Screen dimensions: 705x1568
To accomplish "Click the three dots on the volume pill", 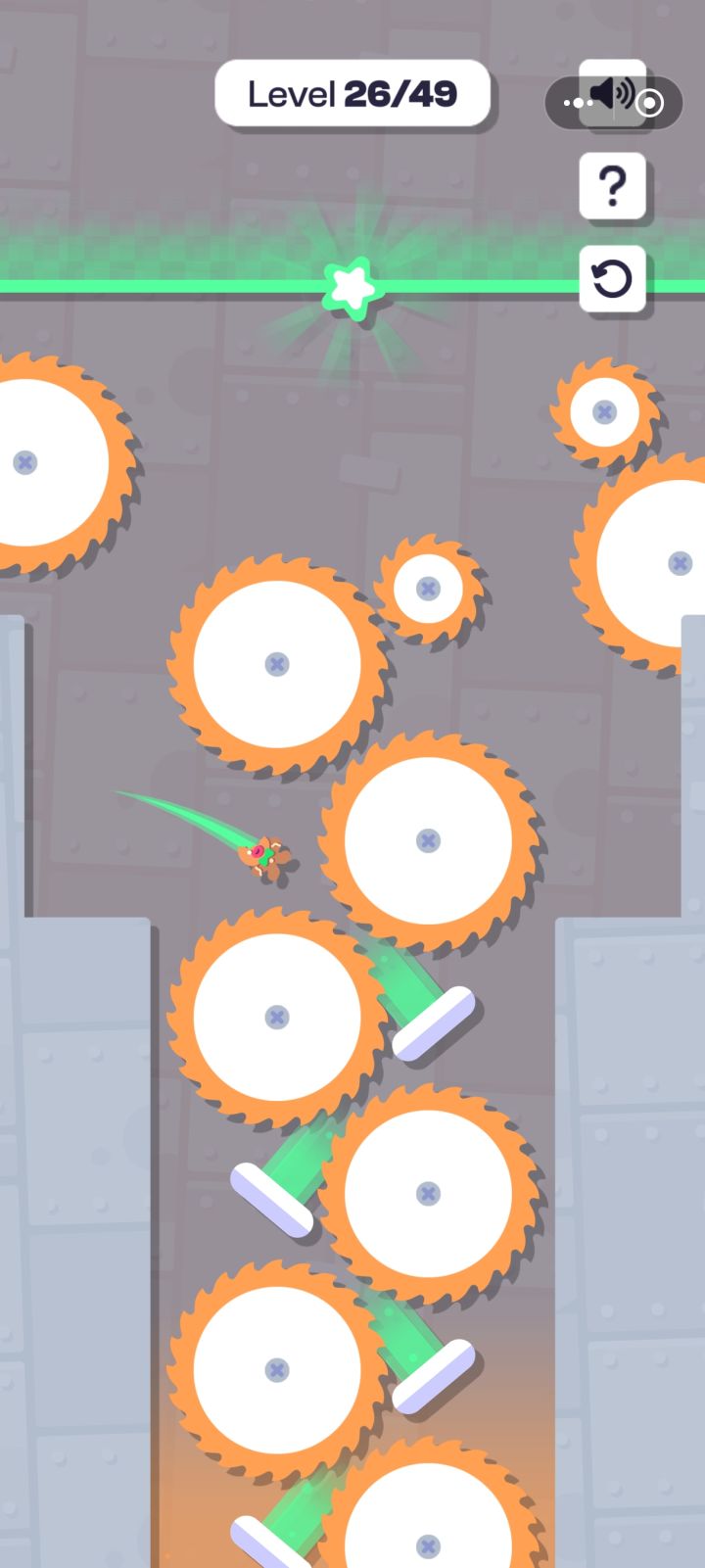I will [x=577, y=102].
